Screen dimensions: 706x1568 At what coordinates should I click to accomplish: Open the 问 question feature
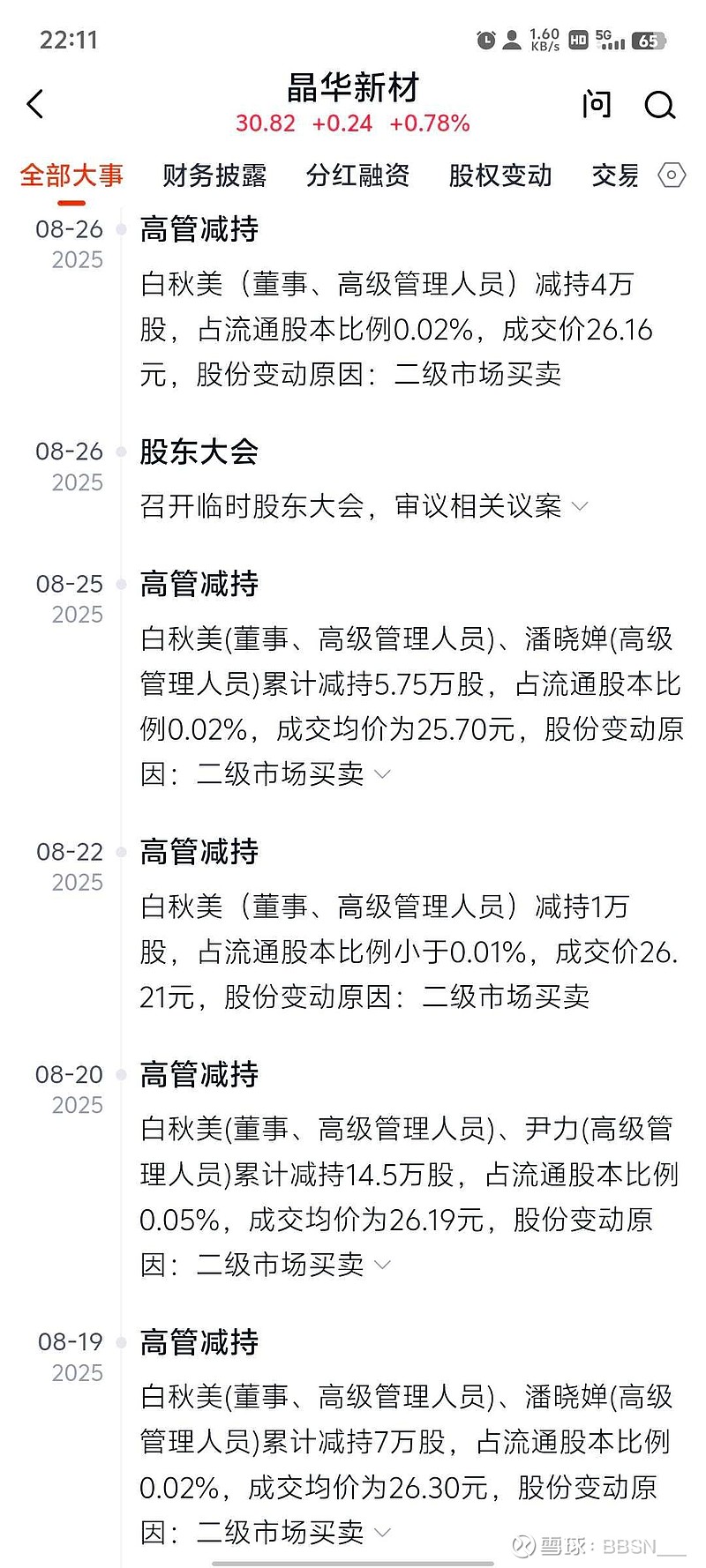597,104
